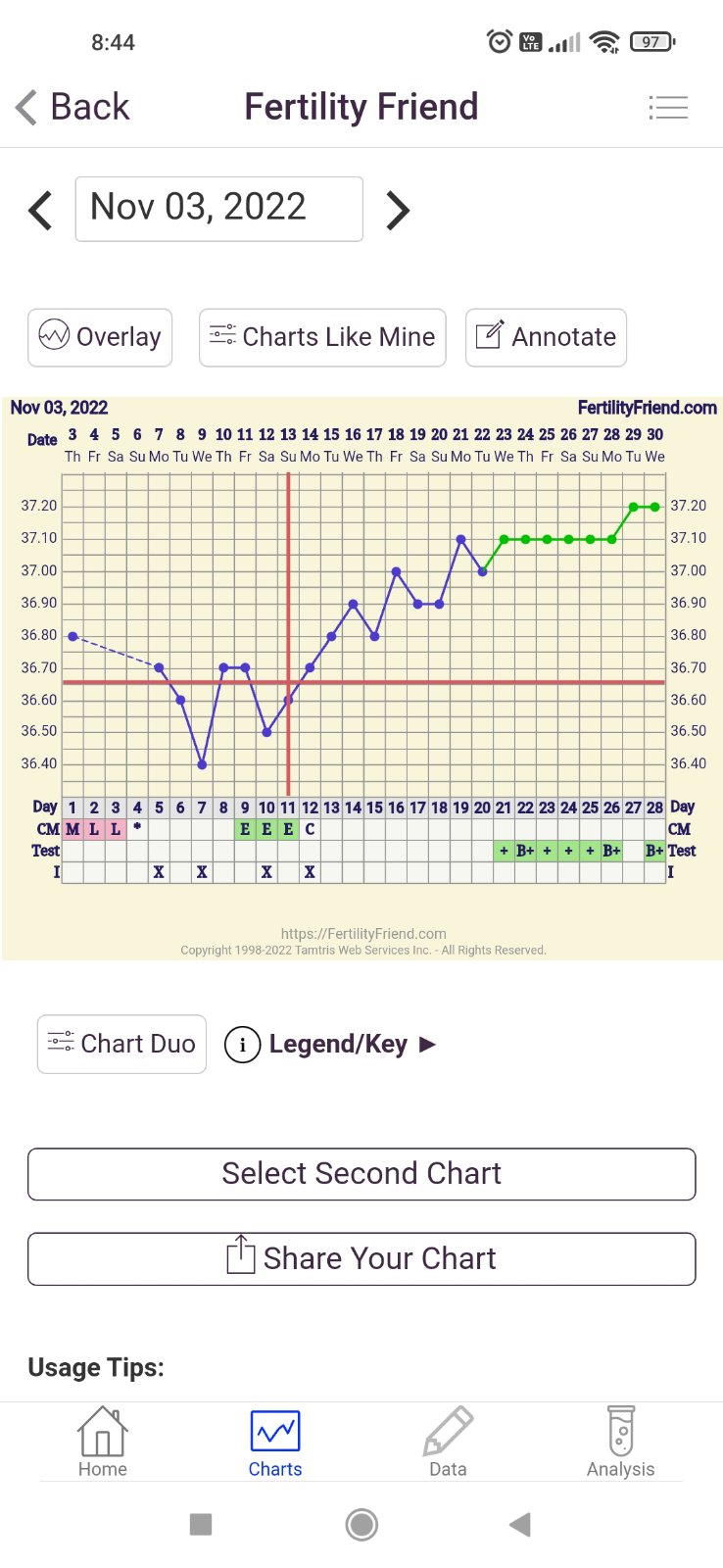Screen dimensions: 723x1568
Task: Go back using the Back button
Action: pyautogui.click(x=73, y=107)
